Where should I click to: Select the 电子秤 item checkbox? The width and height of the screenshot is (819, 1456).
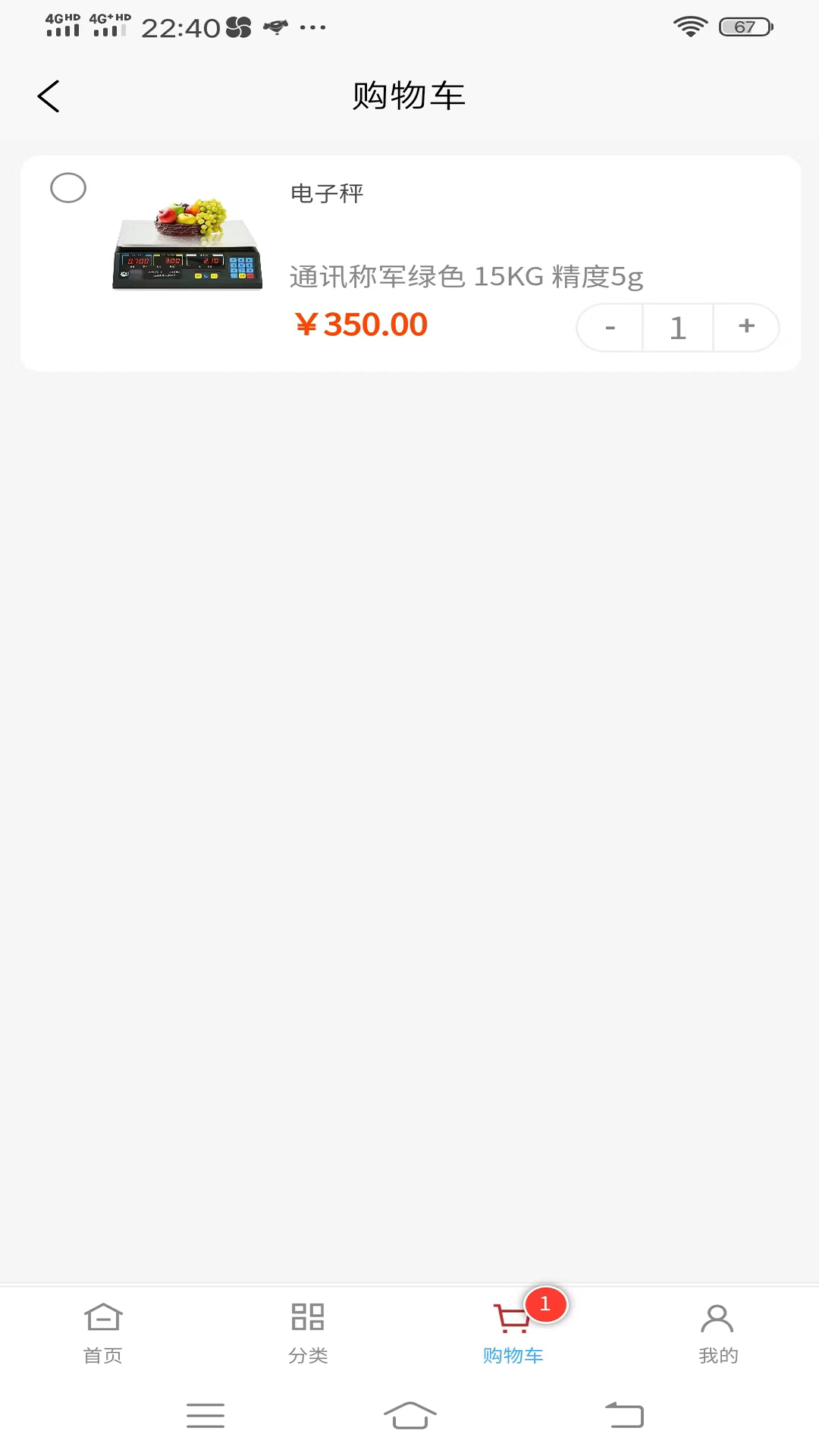pyautogui.click(x=68, y=188)
